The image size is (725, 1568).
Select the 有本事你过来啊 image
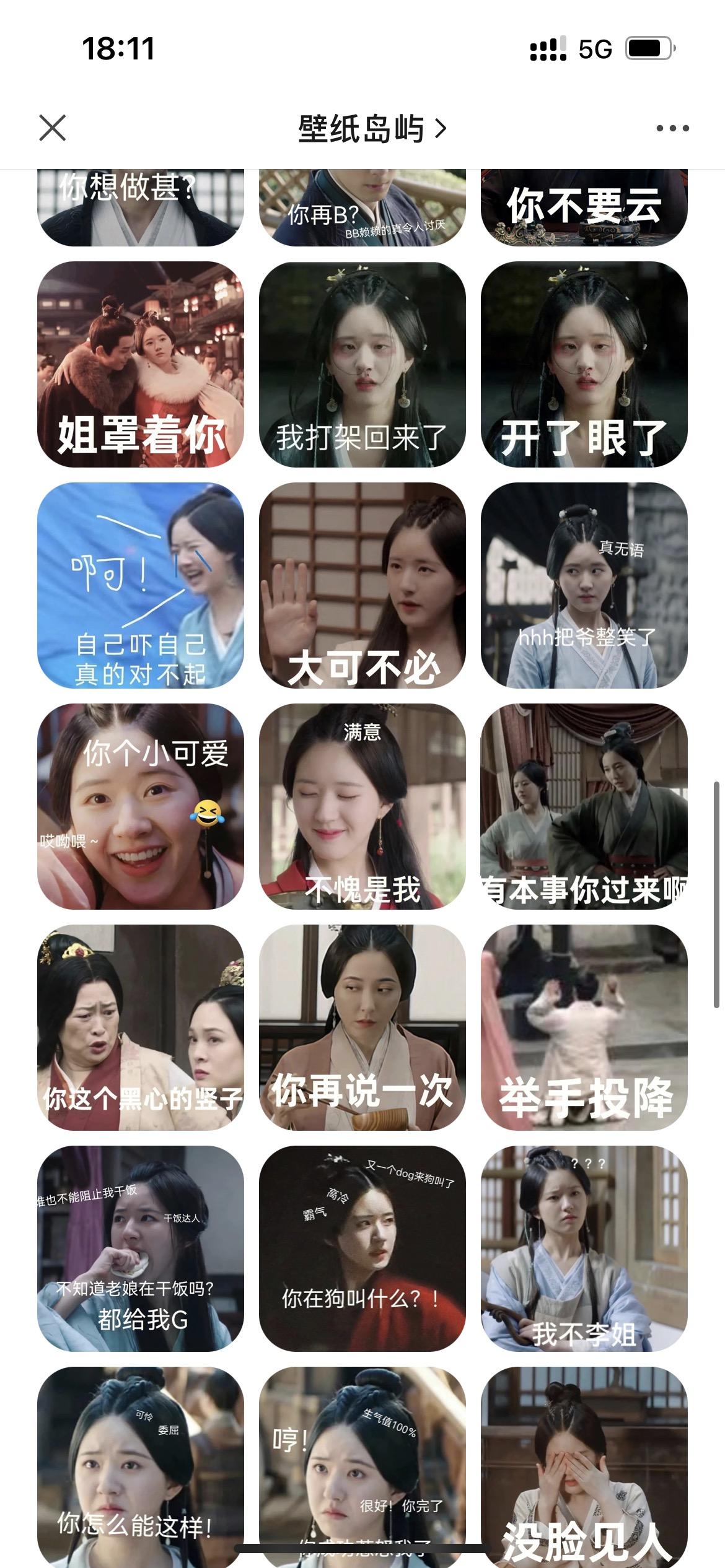tap(584, 806)
